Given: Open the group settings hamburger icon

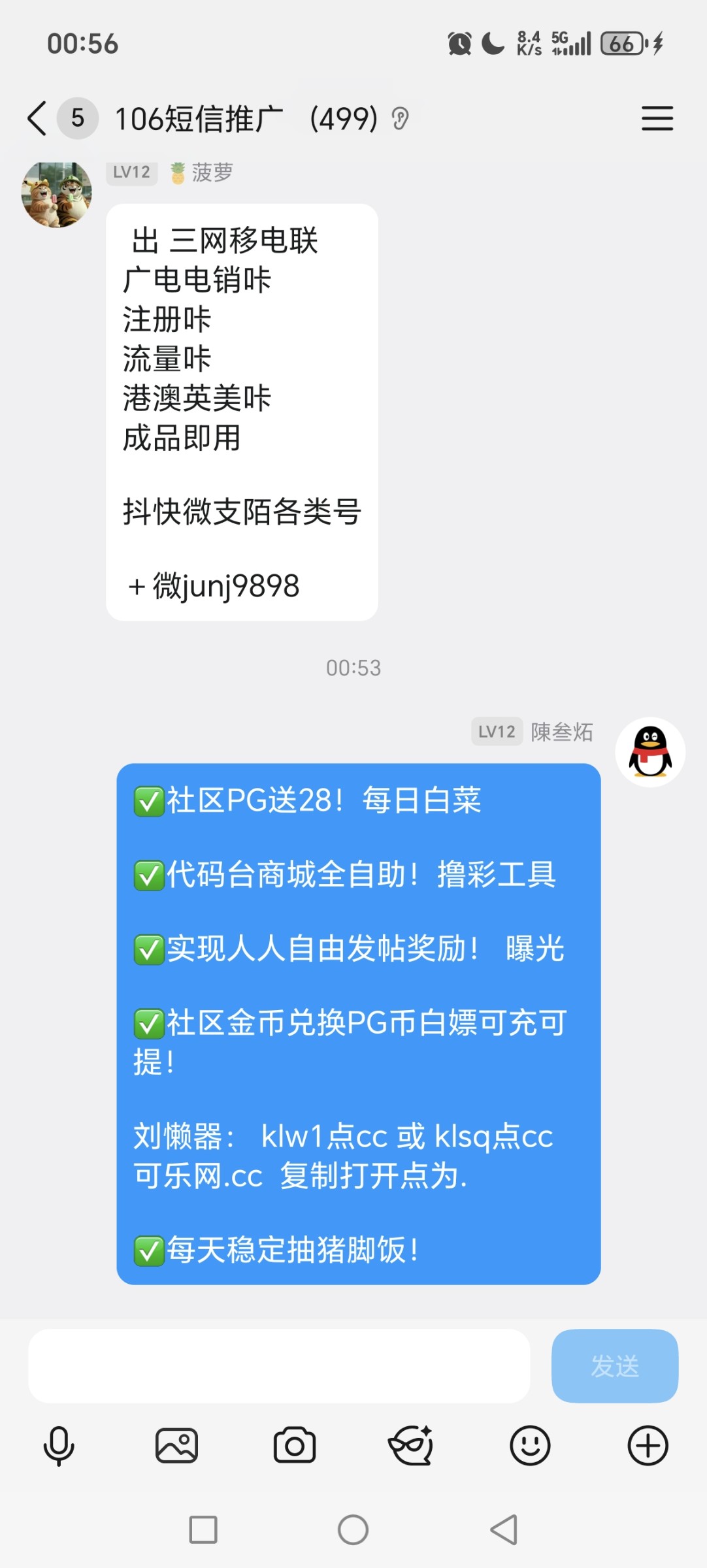Looking at the screenshot, I should pyautogui.click(x=657, y=118).
